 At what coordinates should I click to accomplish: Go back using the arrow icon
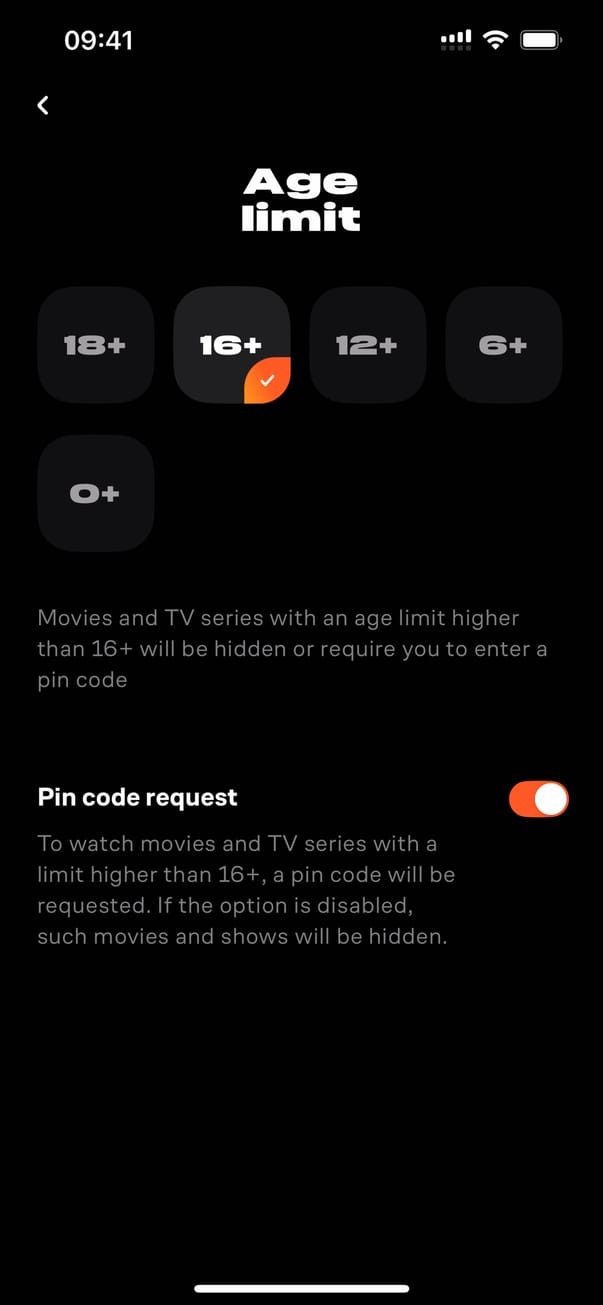[43, 105]
